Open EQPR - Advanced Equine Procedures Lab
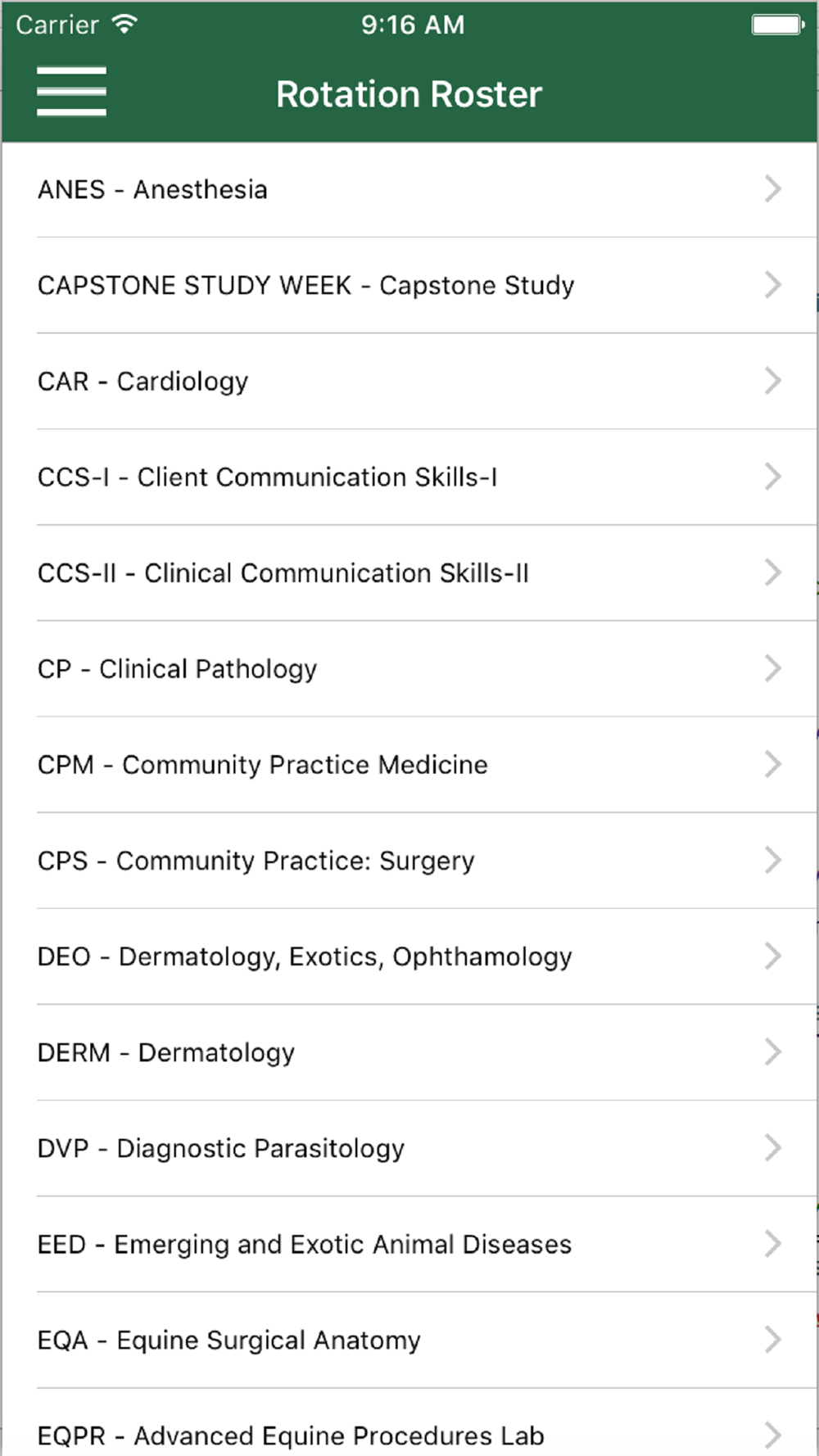This screenshot has width=819, height=1456. coord(409,1422)
